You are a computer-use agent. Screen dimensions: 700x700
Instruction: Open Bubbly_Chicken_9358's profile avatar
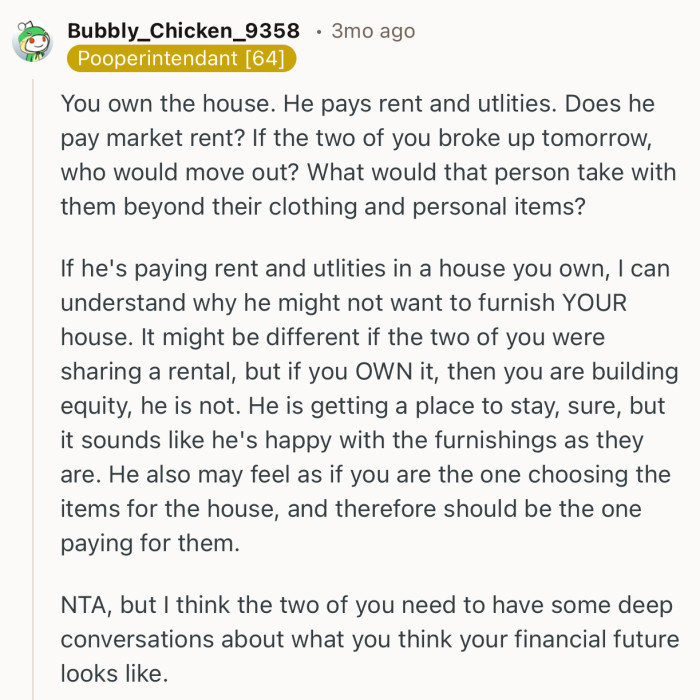(x=32, y=41)
